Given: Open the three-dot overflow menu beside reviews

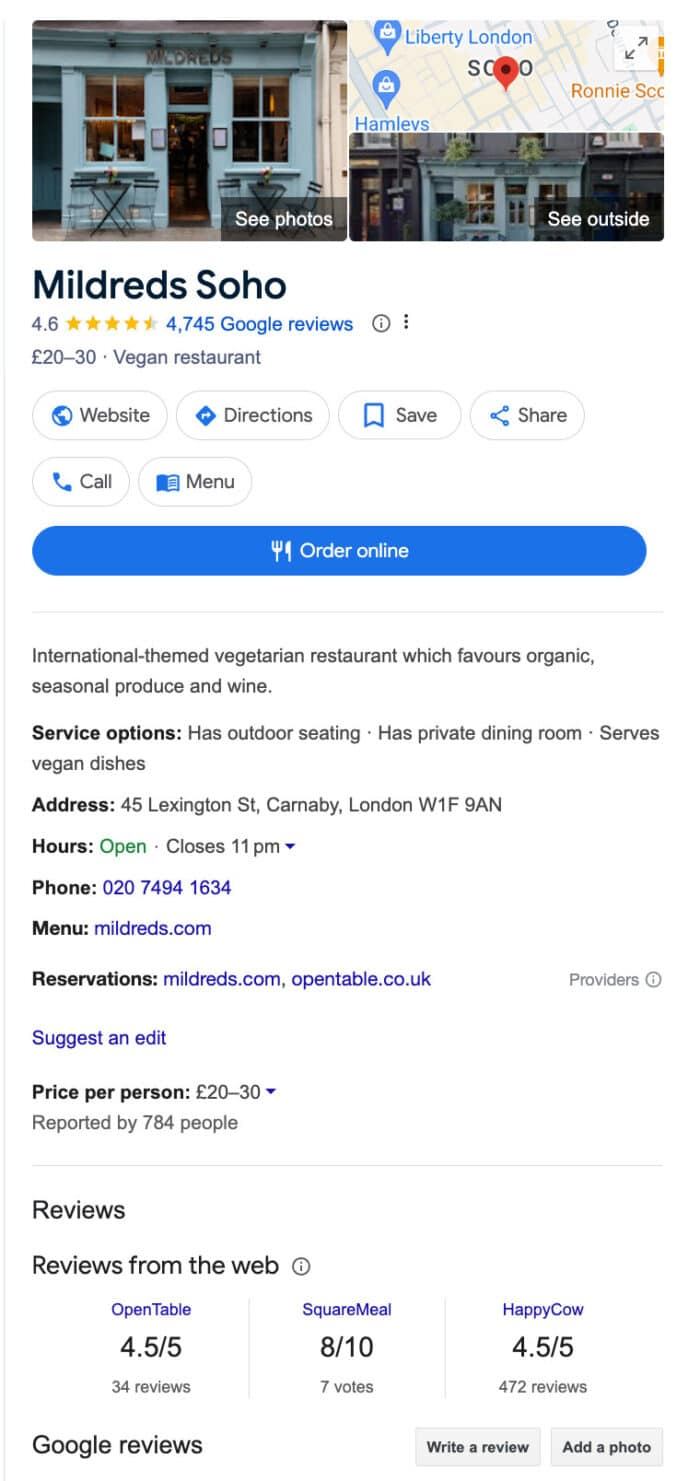Looking at the screenshot, I should [x=406, y=323].
